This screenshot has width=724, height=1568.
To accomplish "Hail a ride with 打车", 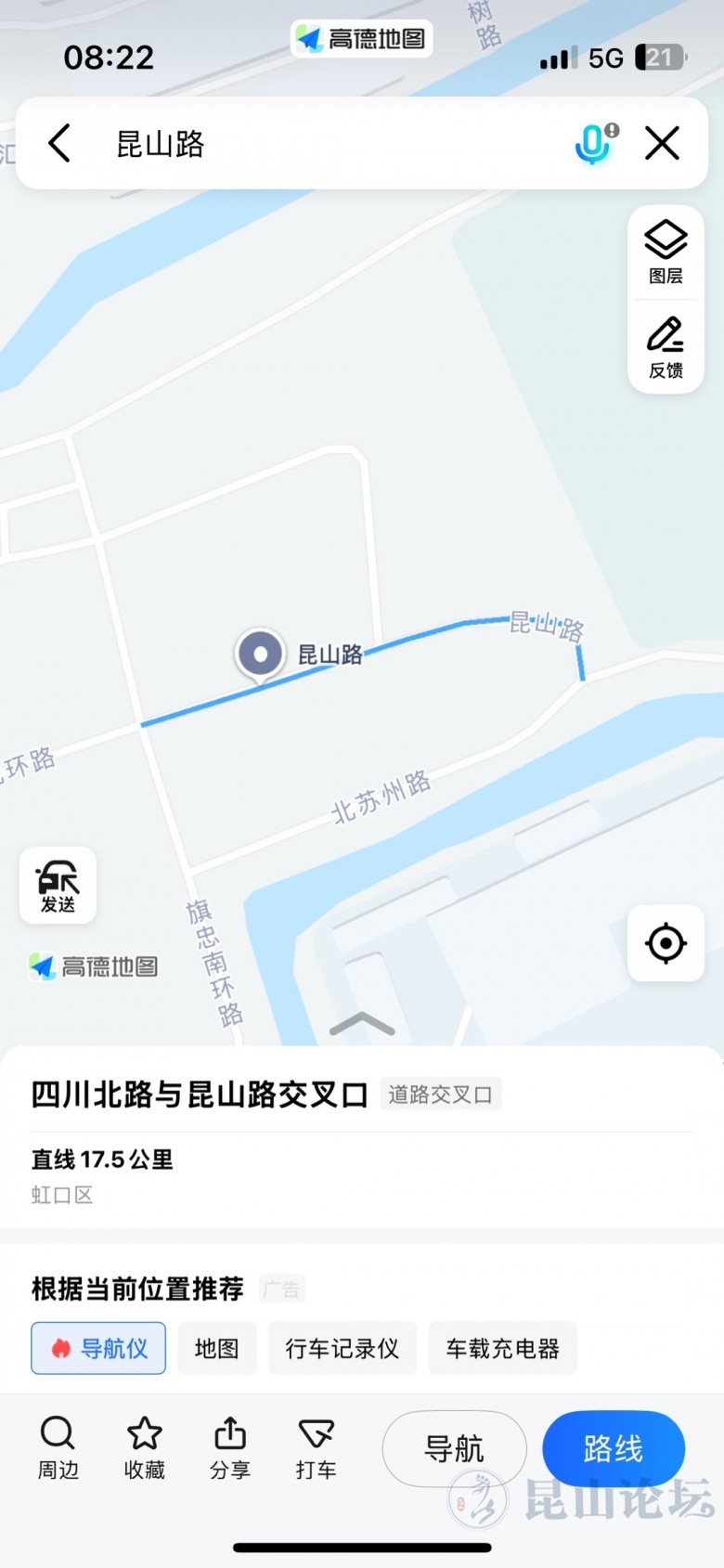I will (x=316, y=1447).
